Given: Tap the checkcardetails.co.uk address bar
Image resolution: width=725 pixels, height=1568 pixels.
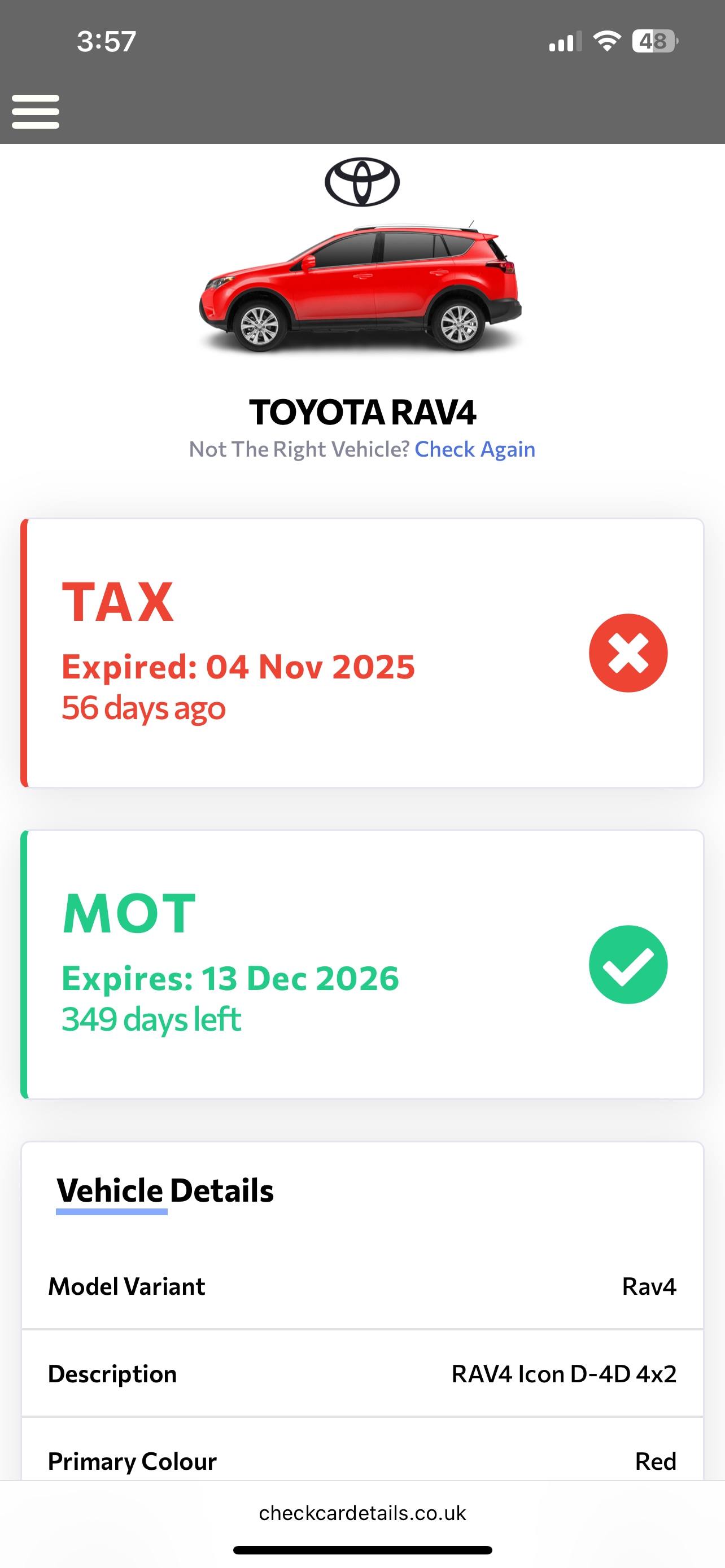Looking at the screenshot, I should (362, 1513).
